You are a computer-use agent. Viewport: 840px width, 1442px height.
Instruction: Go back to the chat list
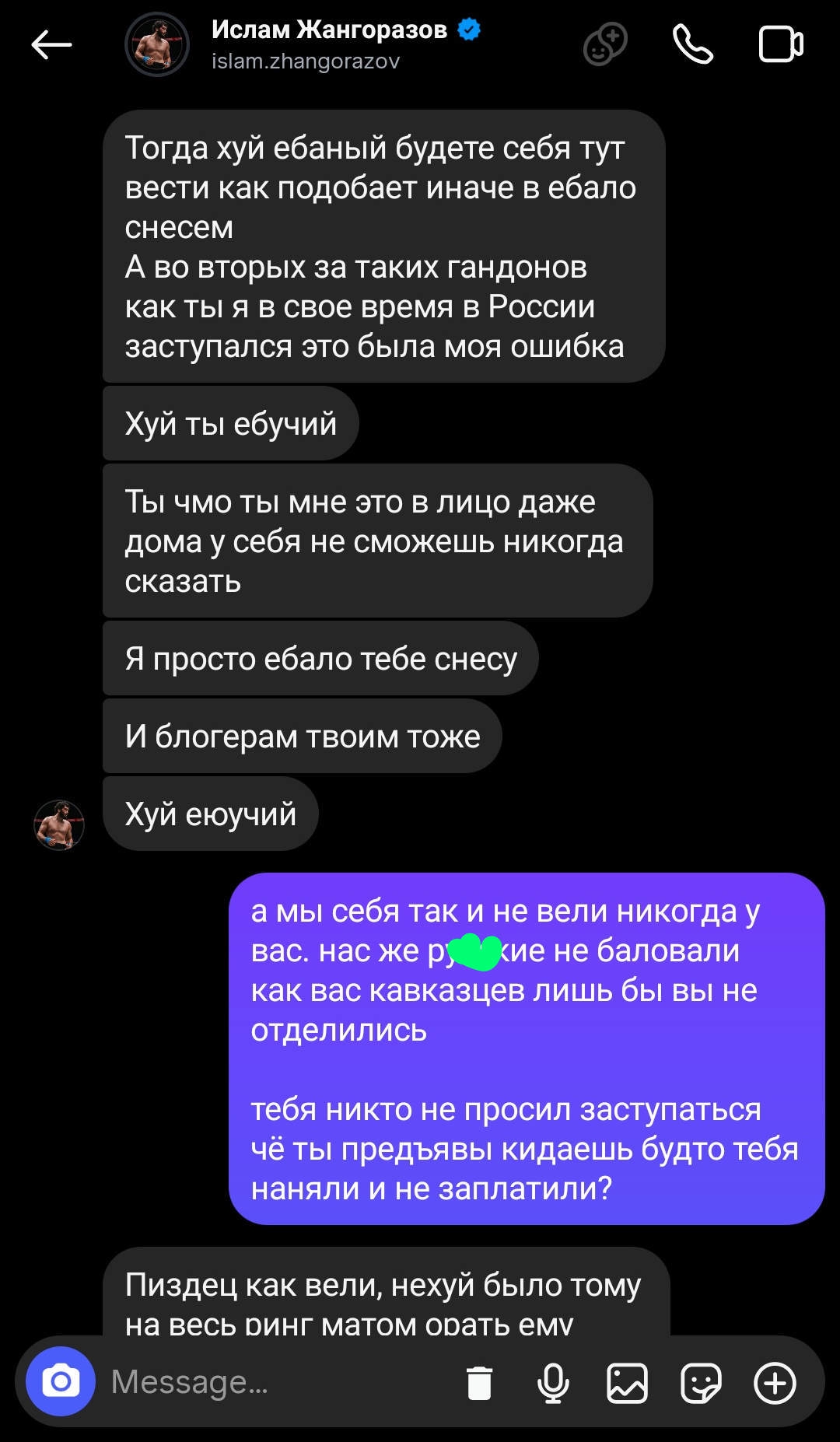[51, 45]
